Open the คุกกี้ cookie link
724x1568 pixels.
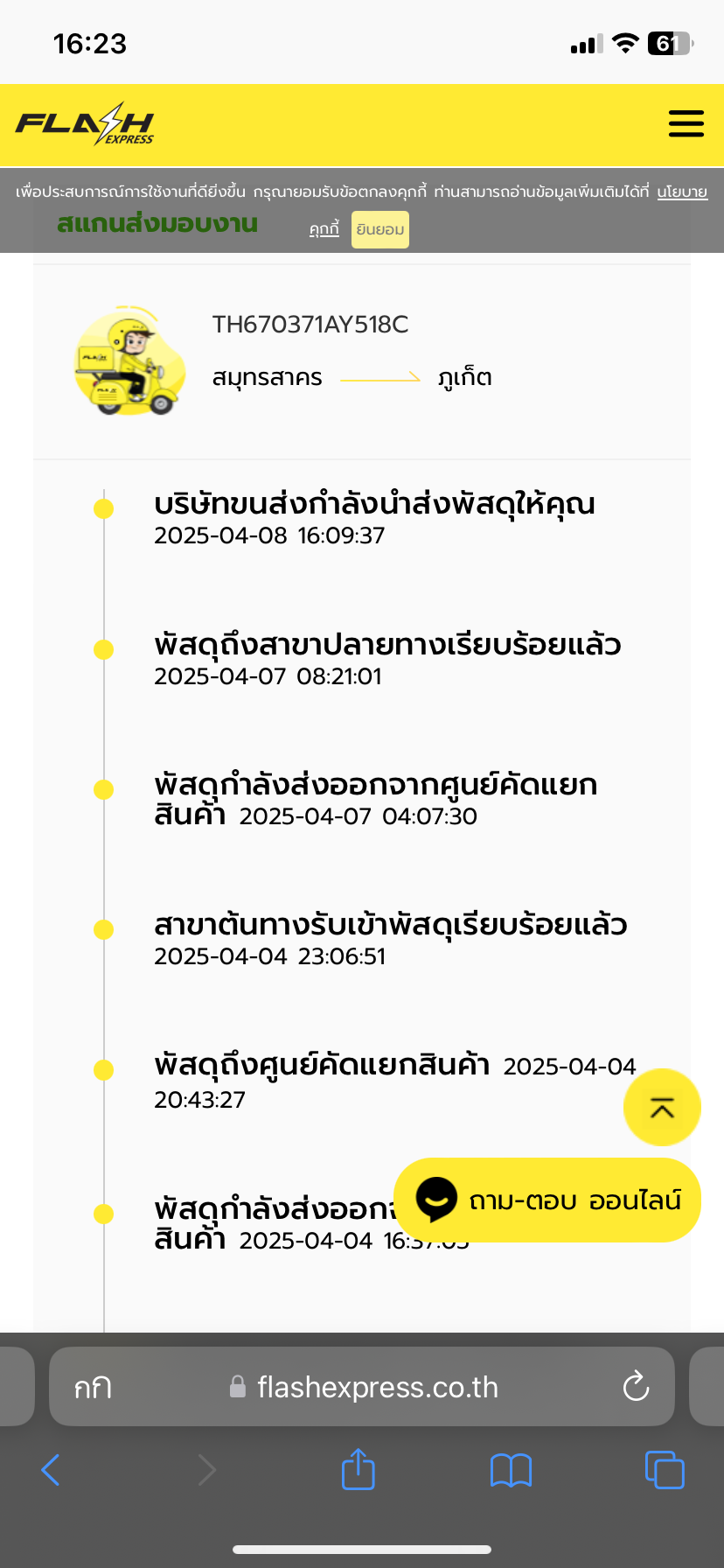click(324, 229)
